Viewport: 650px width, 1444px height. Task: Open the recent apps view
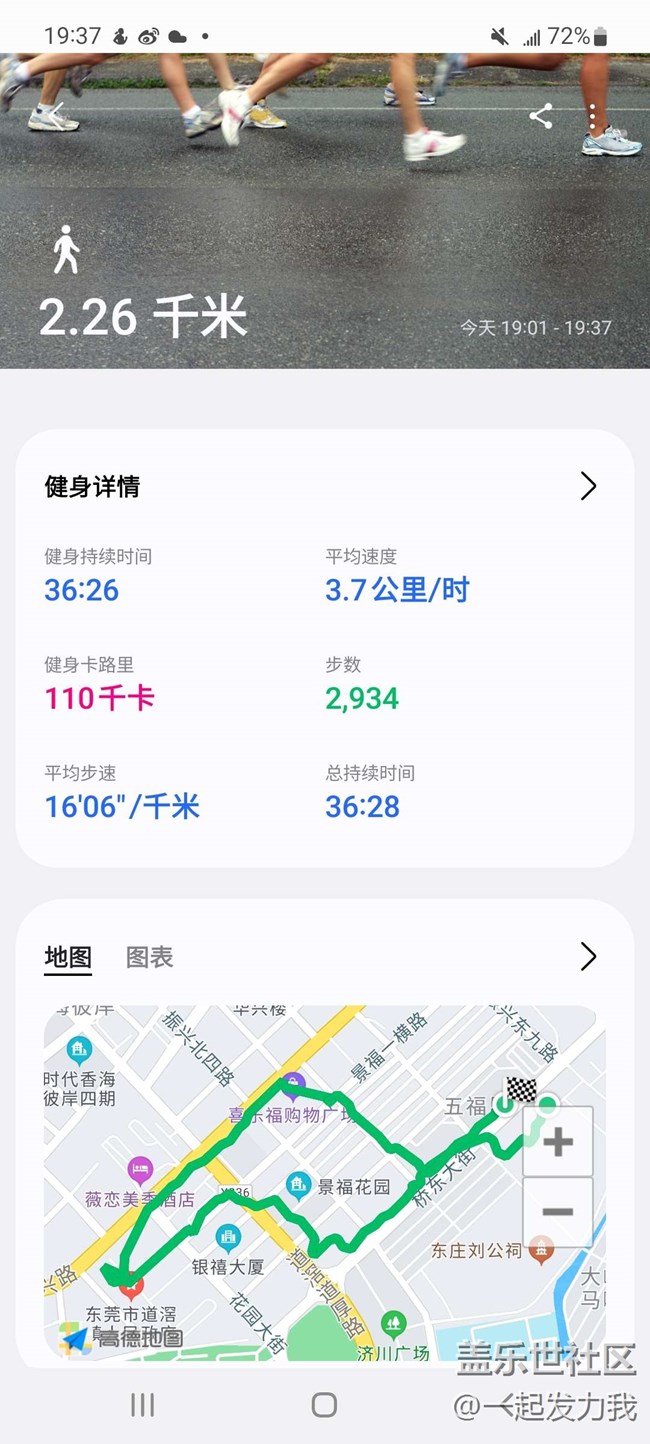(143, 1405)
